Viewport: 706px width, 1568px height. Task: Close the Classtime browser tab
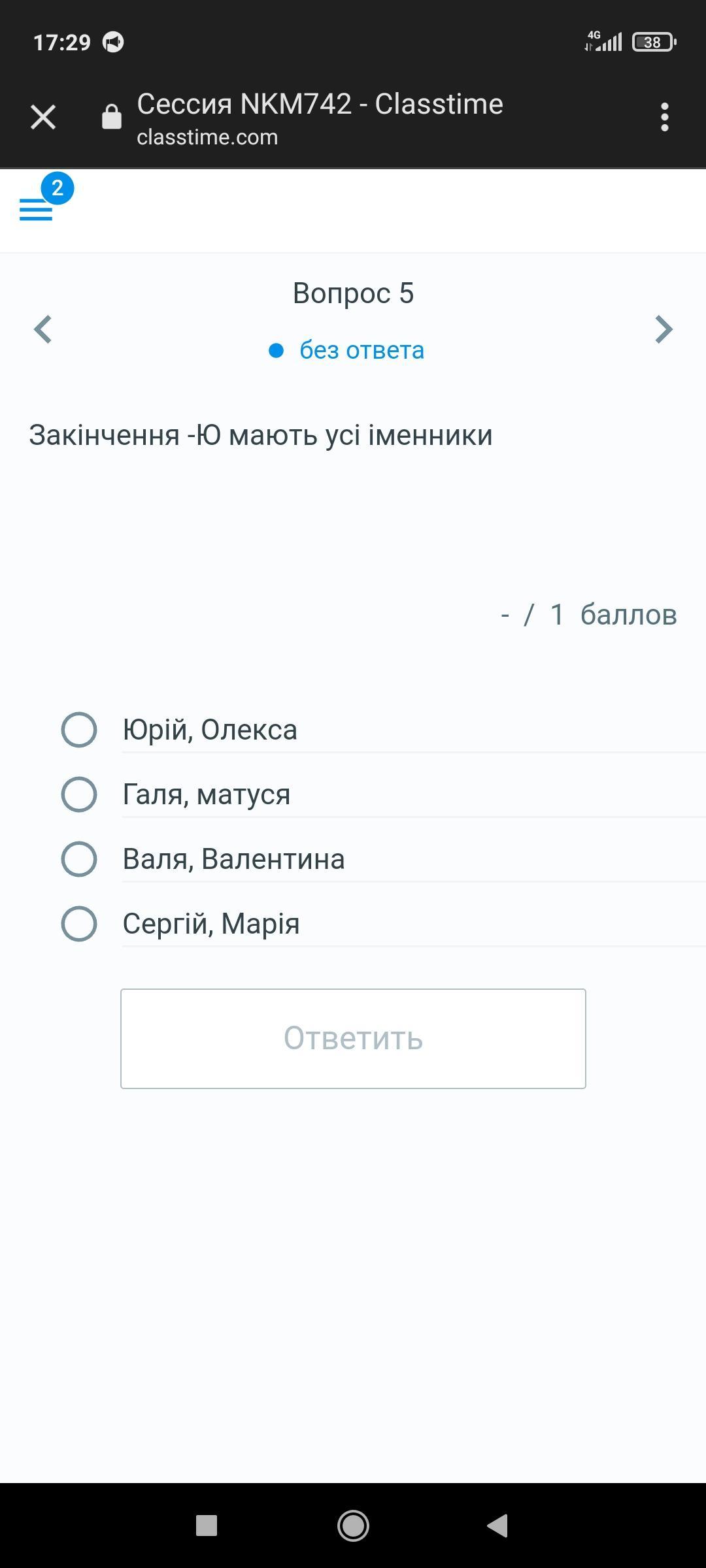(43, 118)
